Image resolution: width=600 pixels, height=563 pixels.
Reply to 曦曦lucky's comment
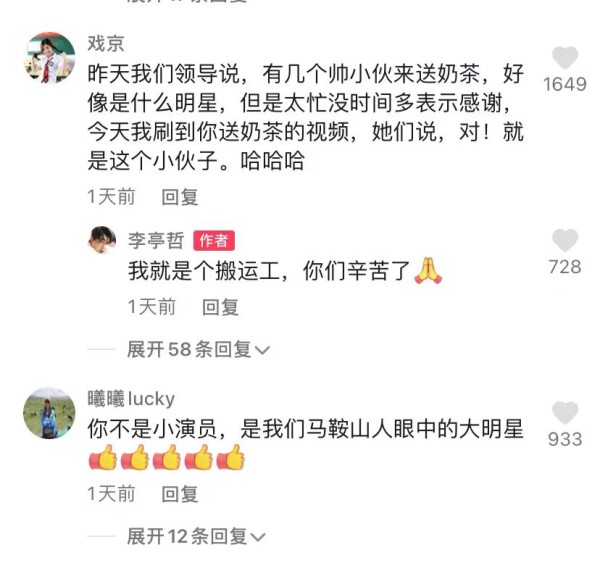[180, 494]
